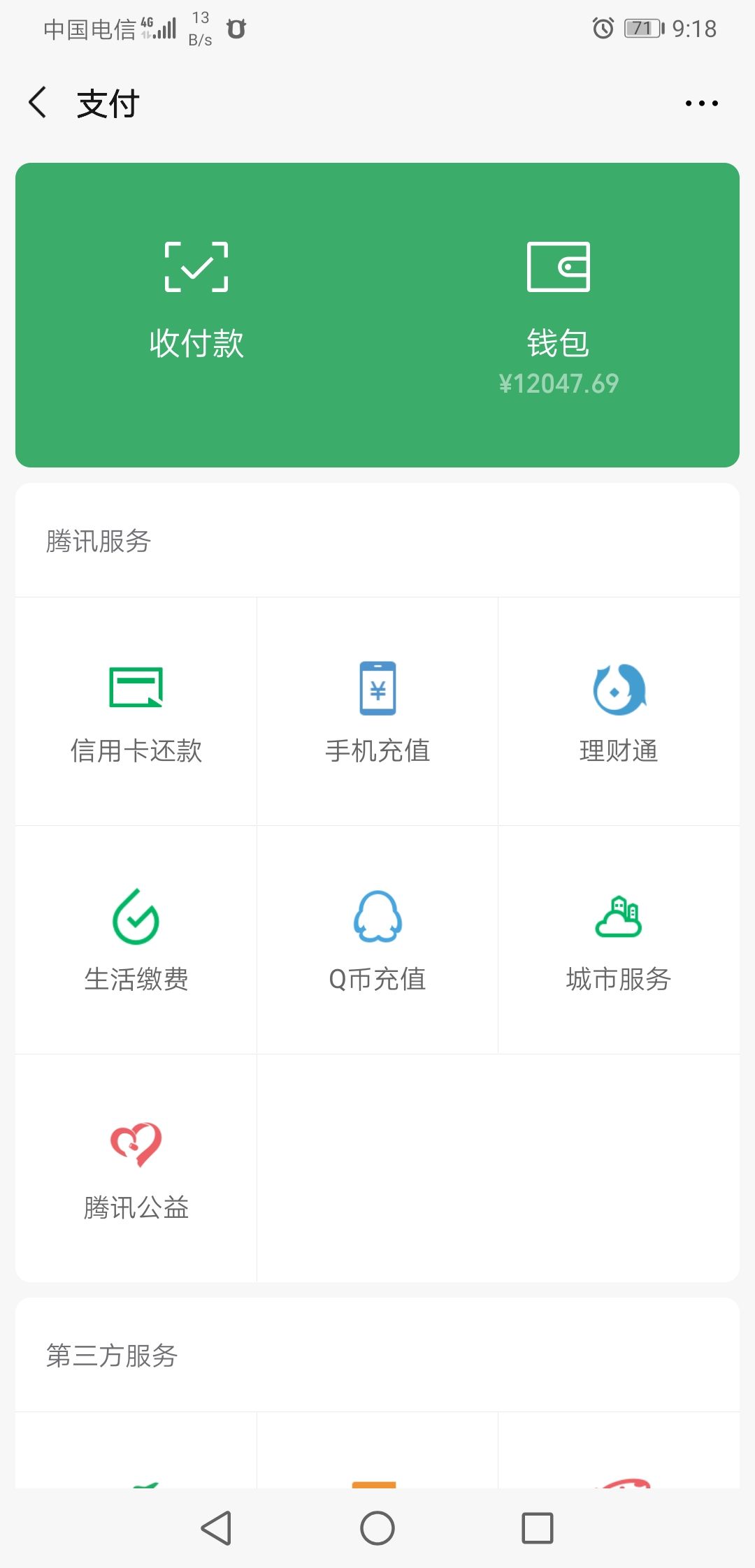
Task: Open 生活缴费 for utility bills
Action: click(x=136, y=940)
